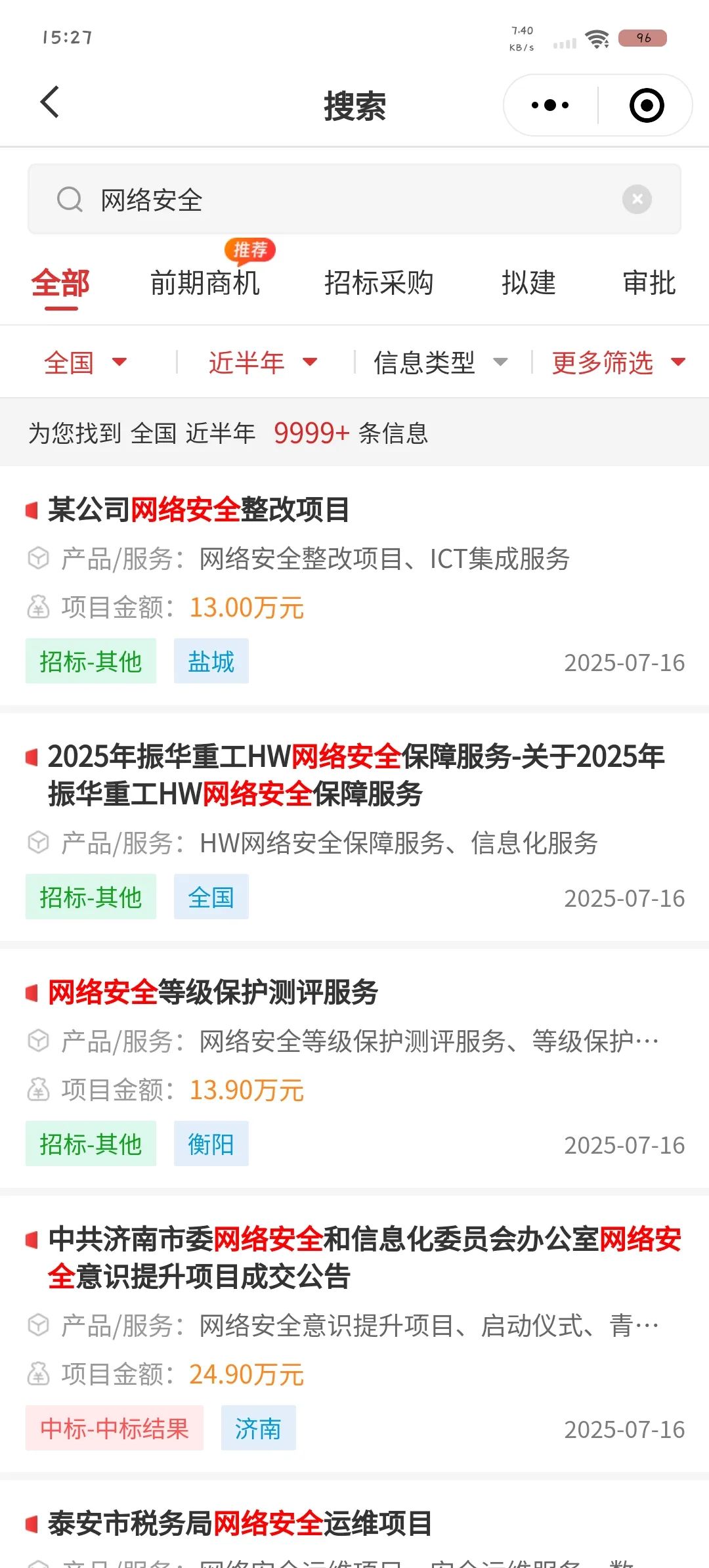The width and height of the screenshot is (709, 1568).
Task: Open 更多筛选 filter options
Action: pos(618,362)
